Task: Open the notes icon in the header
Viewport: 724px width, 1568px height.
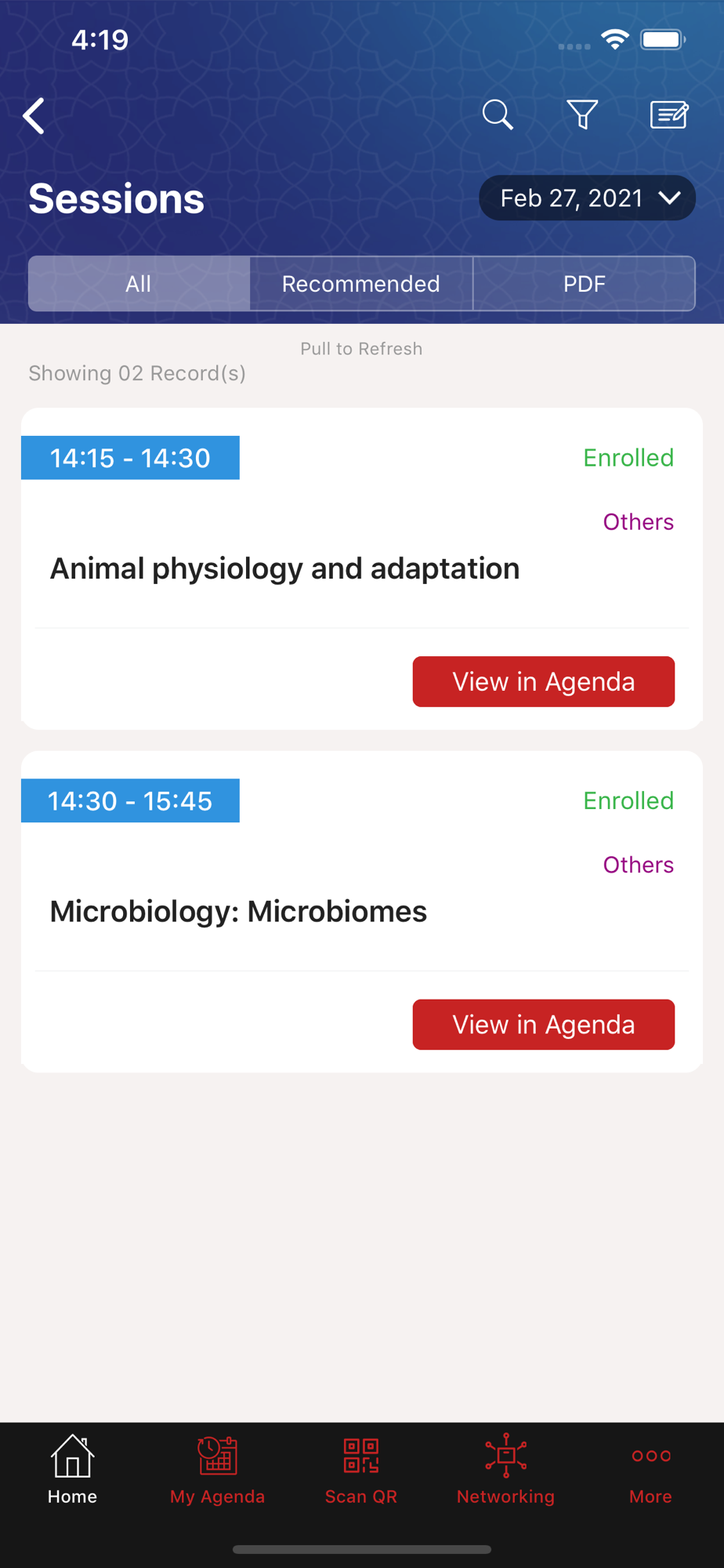Action: tap(668, 115)
